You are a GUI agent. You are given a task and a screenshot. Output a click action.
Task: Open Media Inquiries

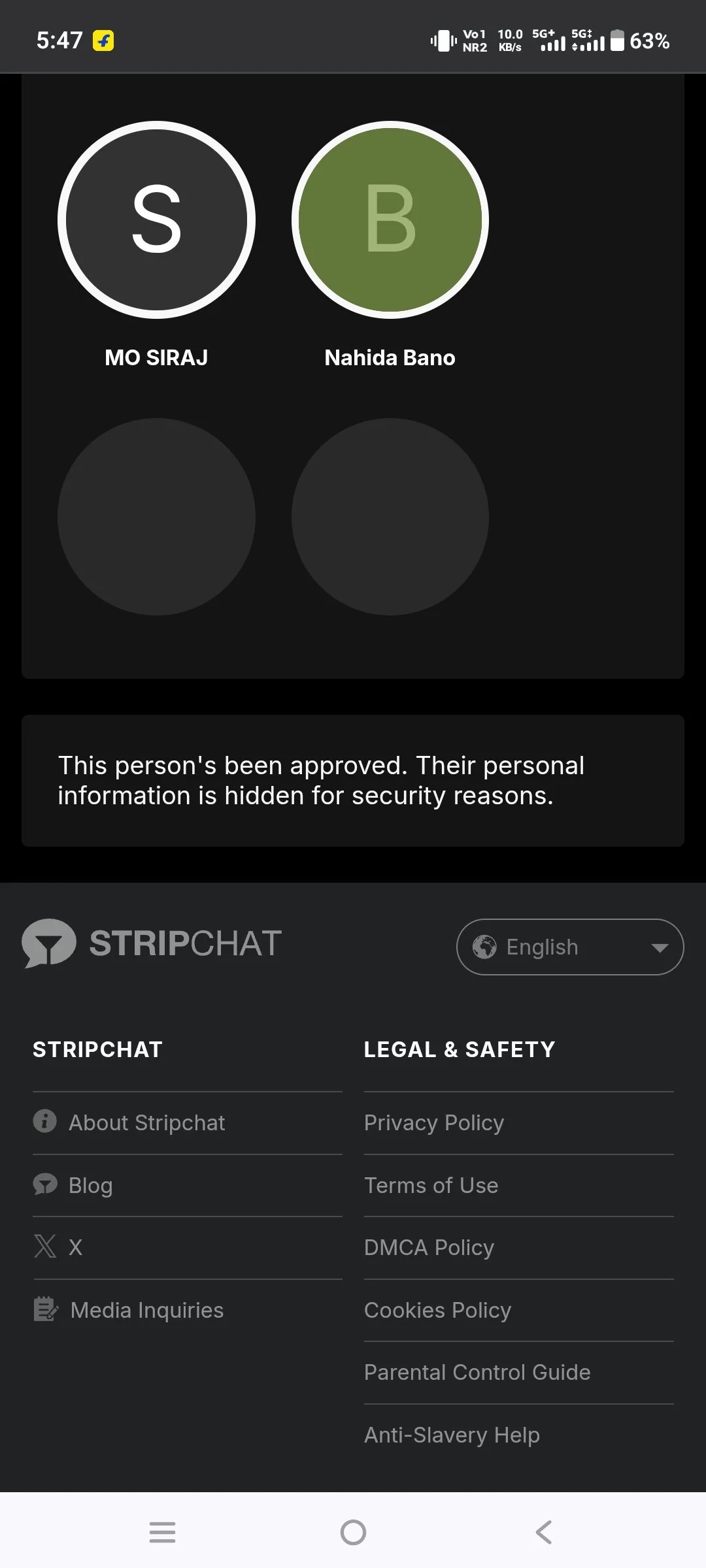coord(147,1310)
